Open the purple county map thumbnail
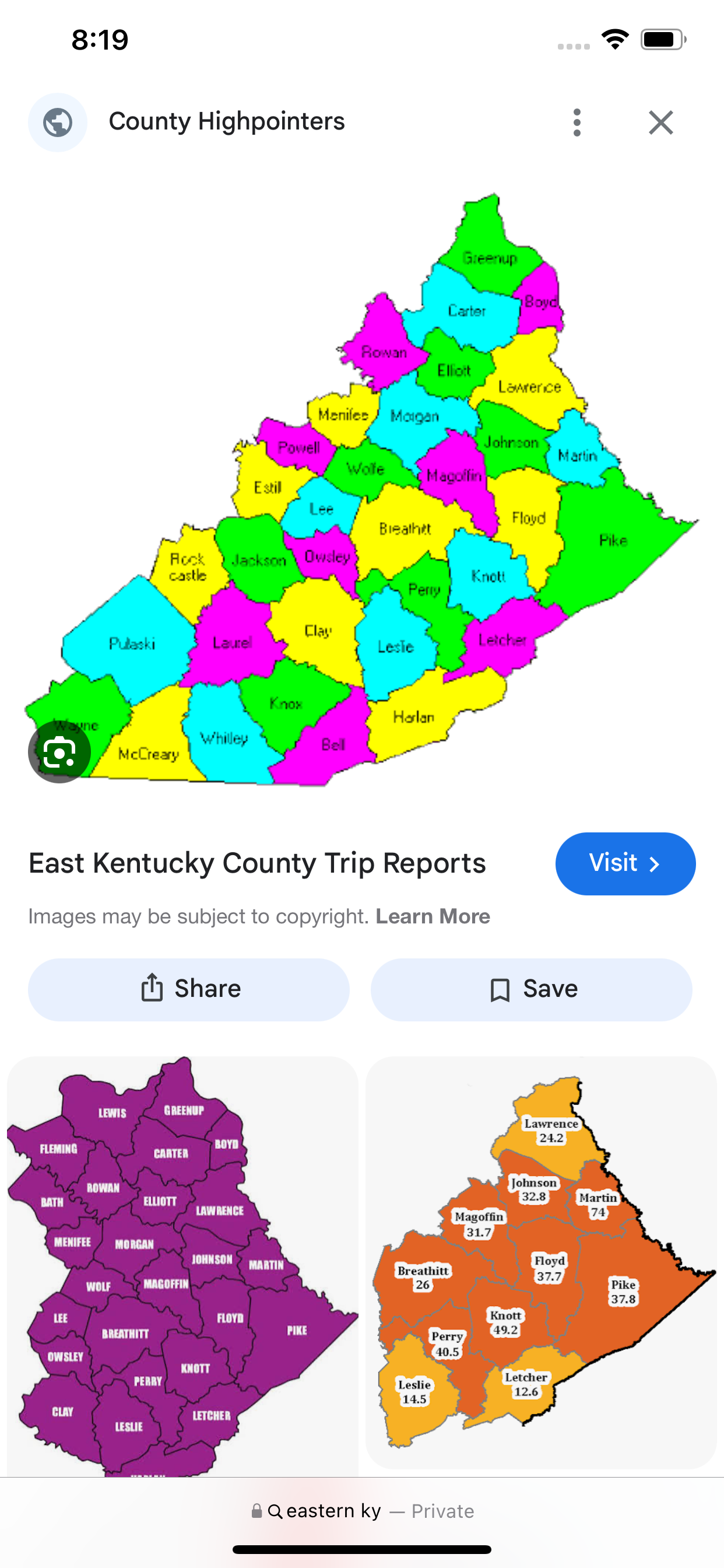This screenshot has width=724, height=1568. (182, 1266)
